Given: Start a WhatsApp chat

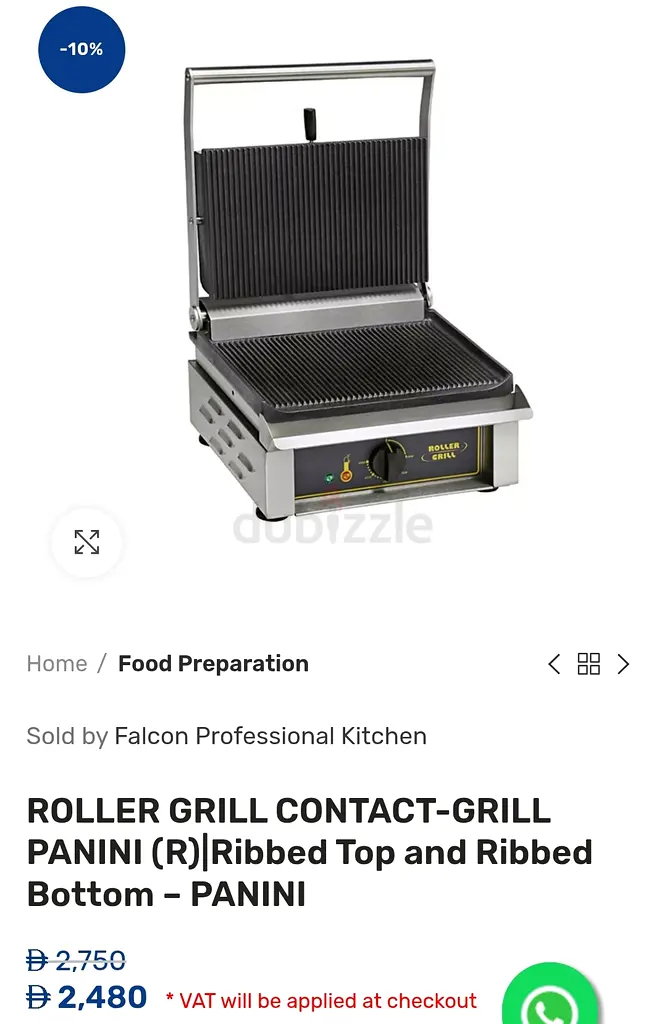Looking at the screenshot, I should [x=549, y=1000].
